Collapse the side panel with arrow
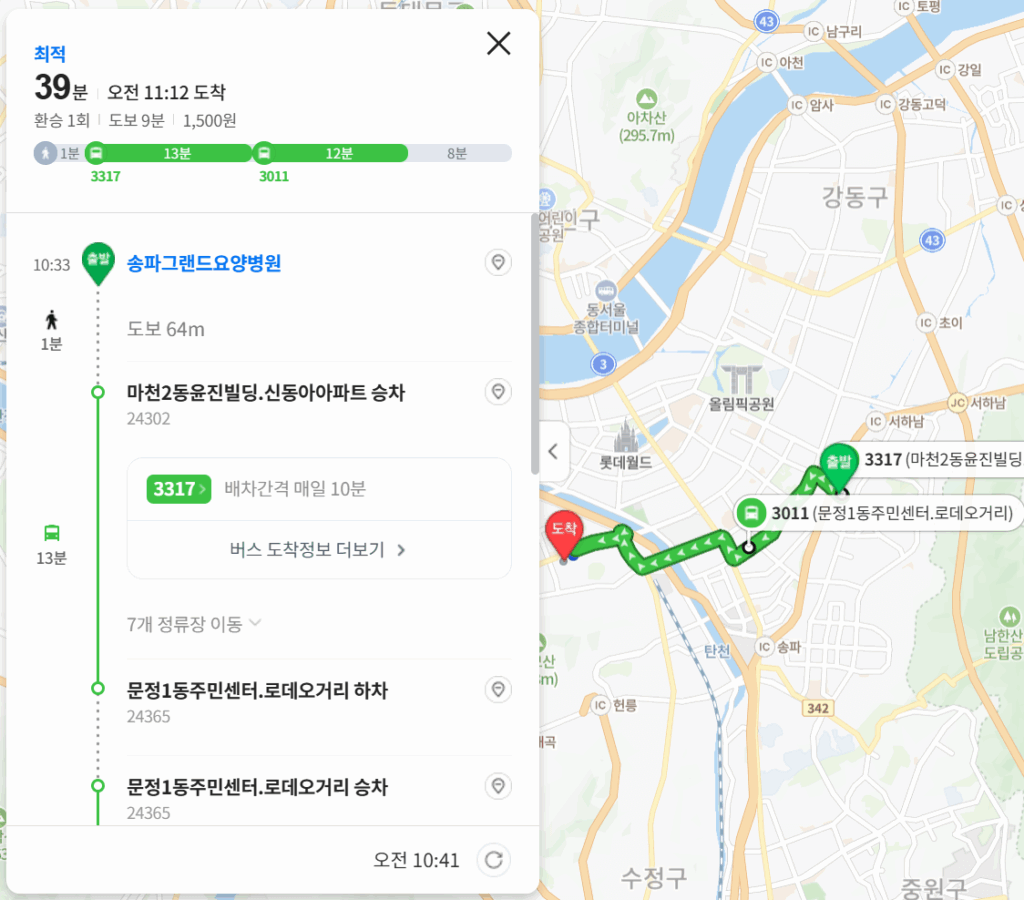 553,451
